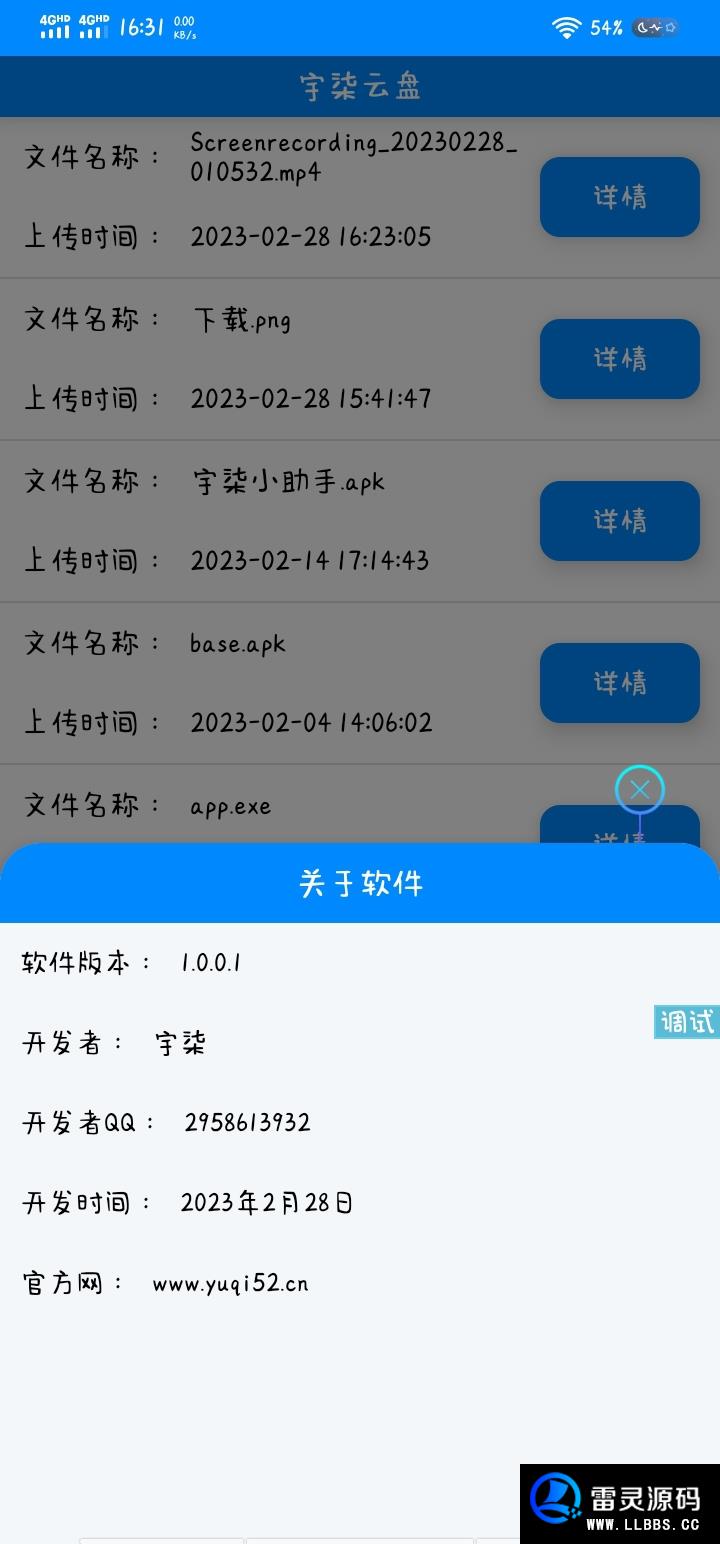Image resolution: width=720 pixels, height=1544 pixels.
Task: Open 详情 for 下载.png
Action: coord(620,359)
